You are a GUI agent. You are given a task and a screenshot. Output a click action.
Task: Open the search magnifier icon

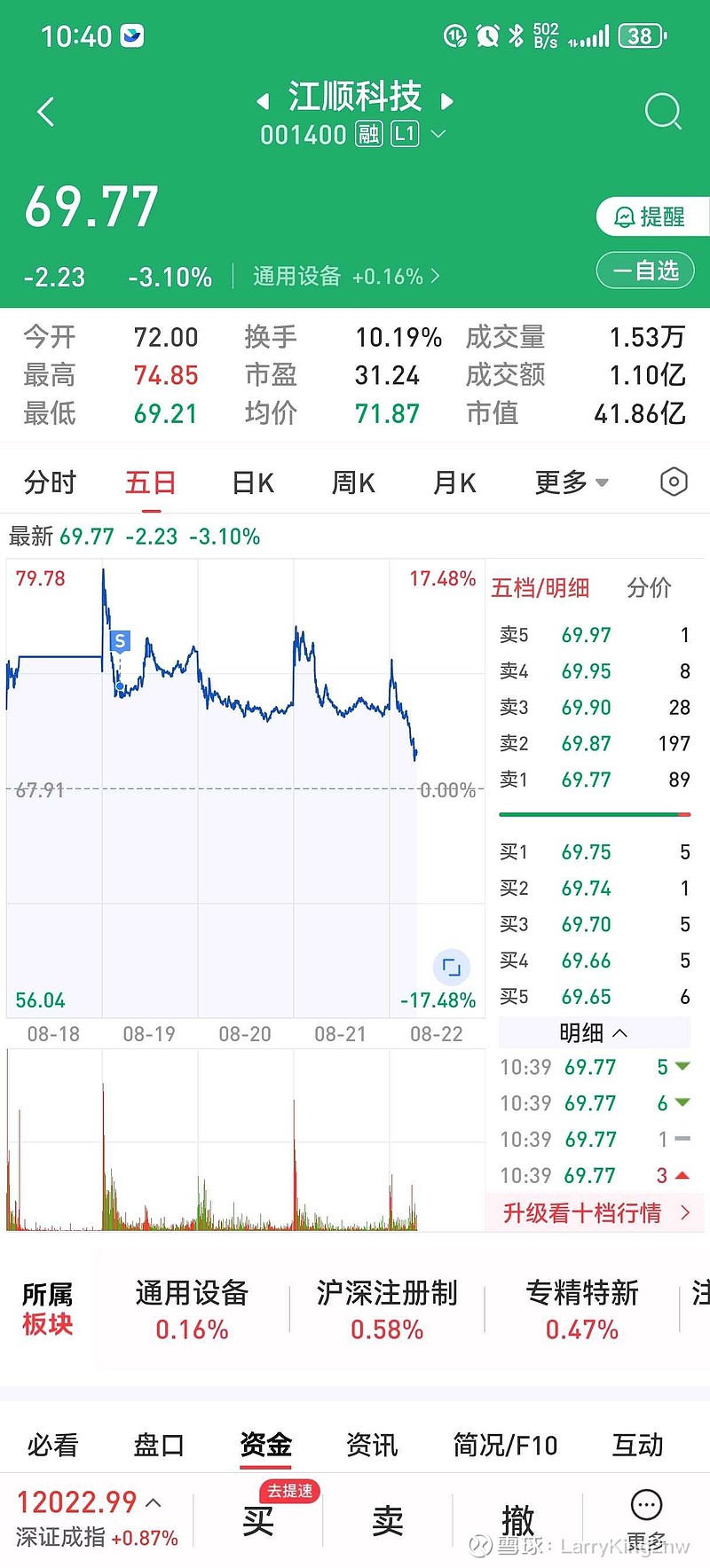coord(663,112)
